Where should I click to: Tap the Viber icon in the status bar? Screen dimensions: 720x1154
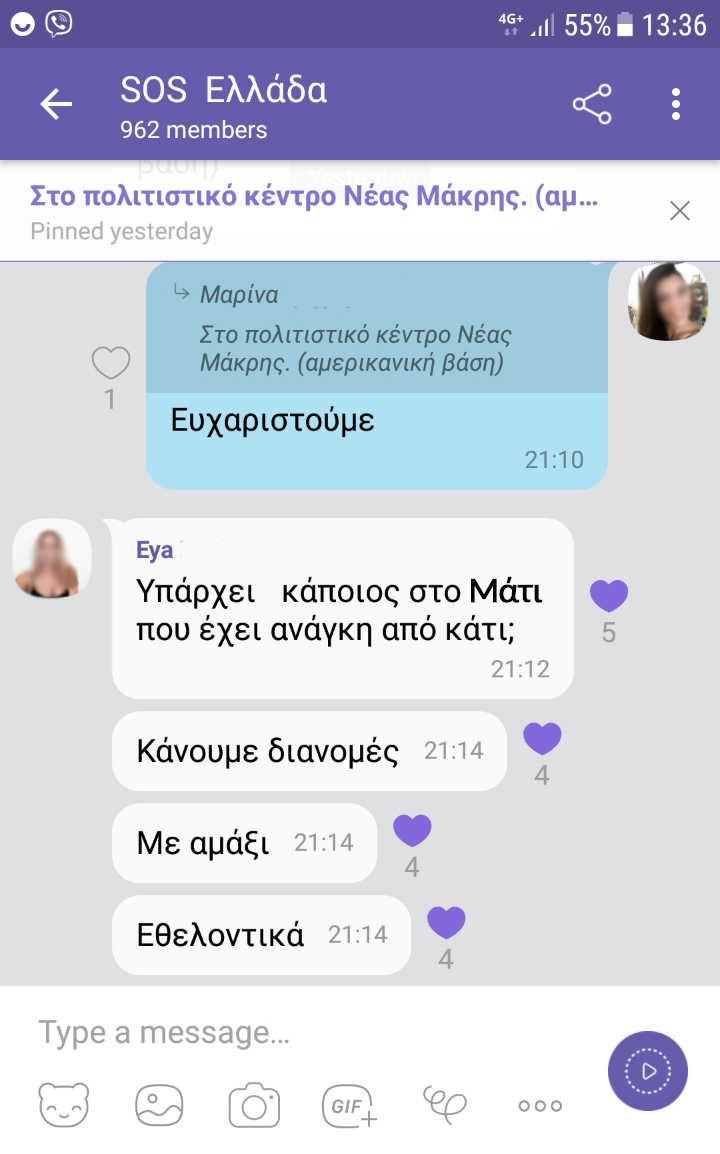(x=58, y=22)
